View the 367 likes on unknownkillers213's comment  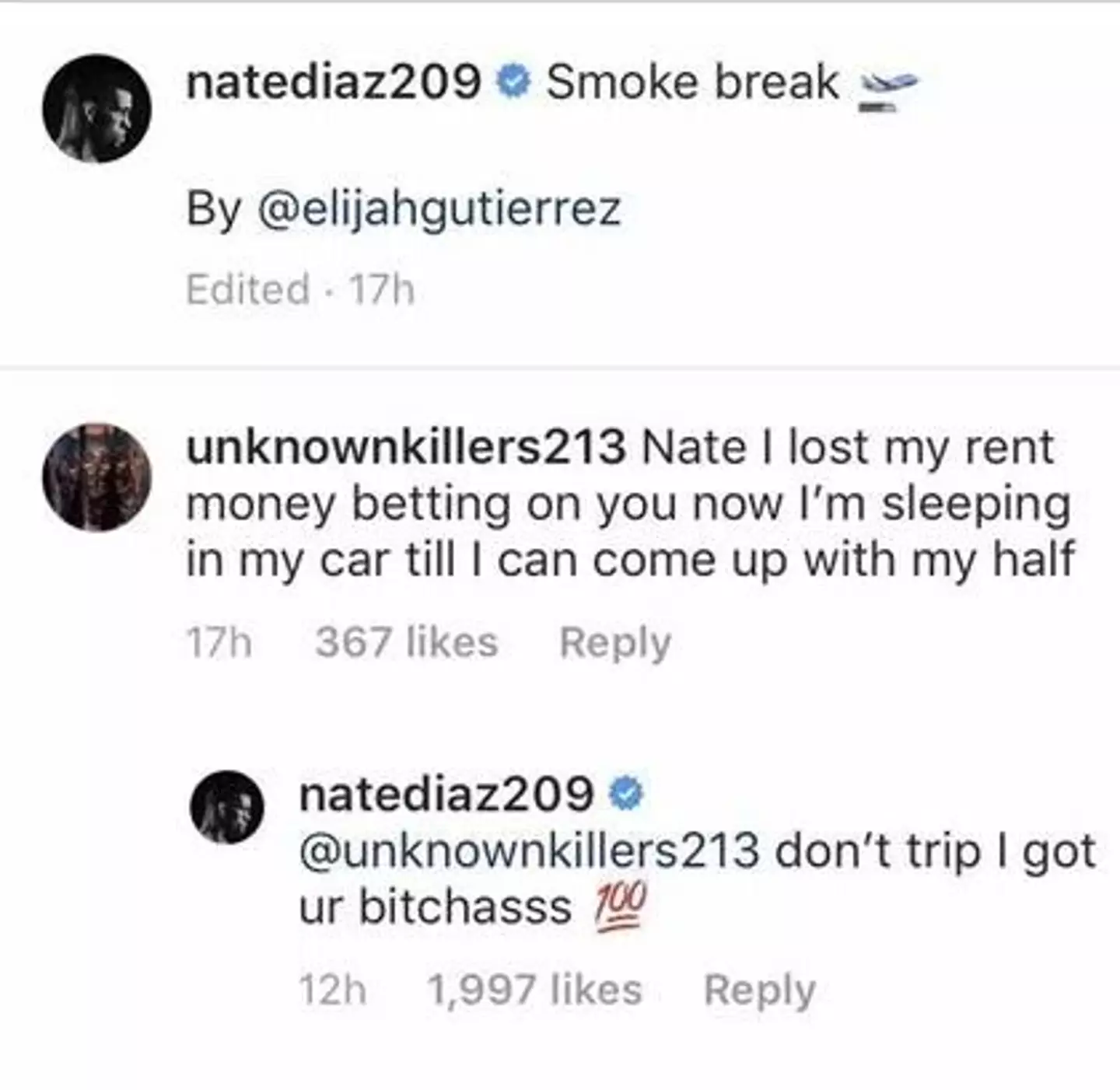point(406,643)
